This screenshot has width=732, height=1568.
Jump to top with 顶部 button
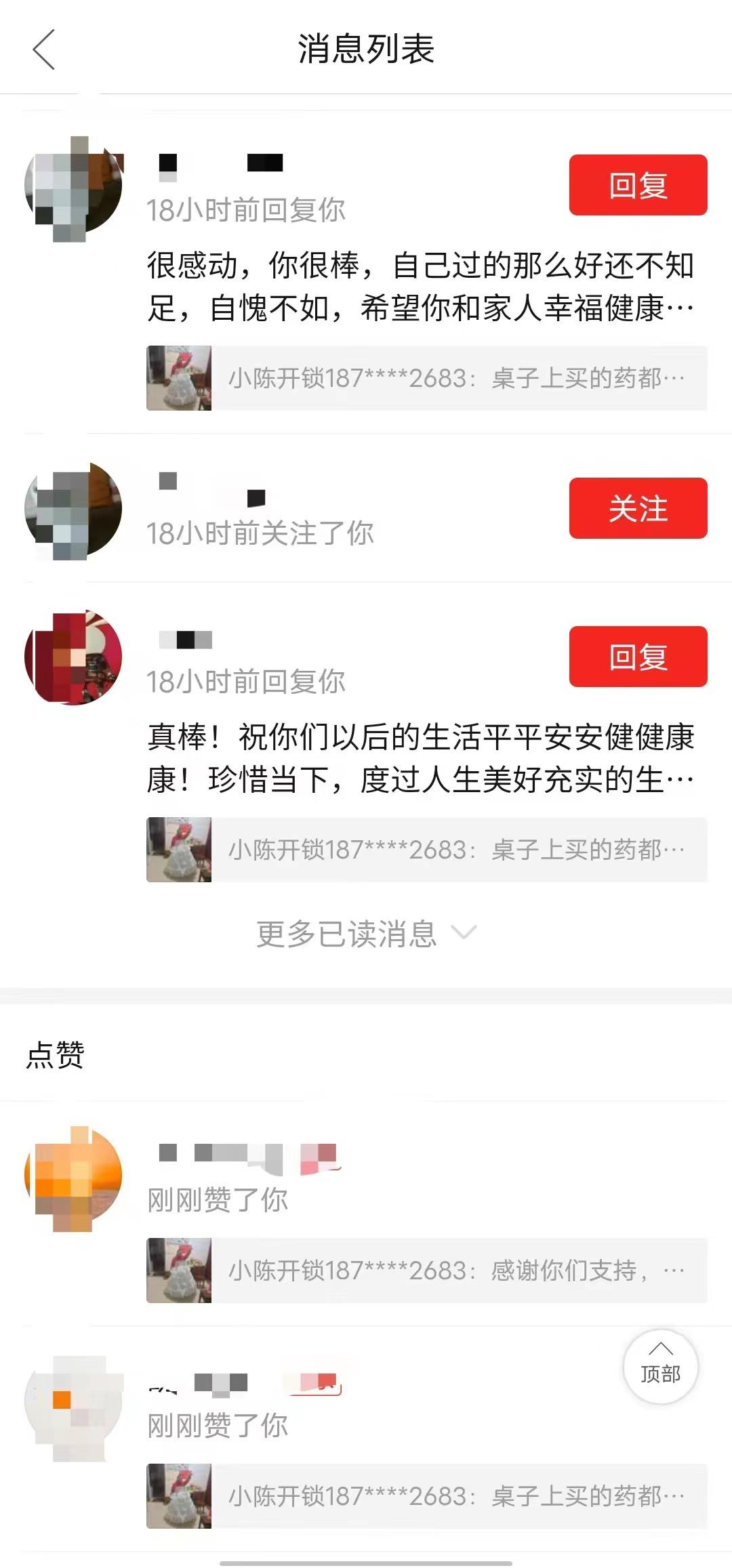tap(660, 1365)
